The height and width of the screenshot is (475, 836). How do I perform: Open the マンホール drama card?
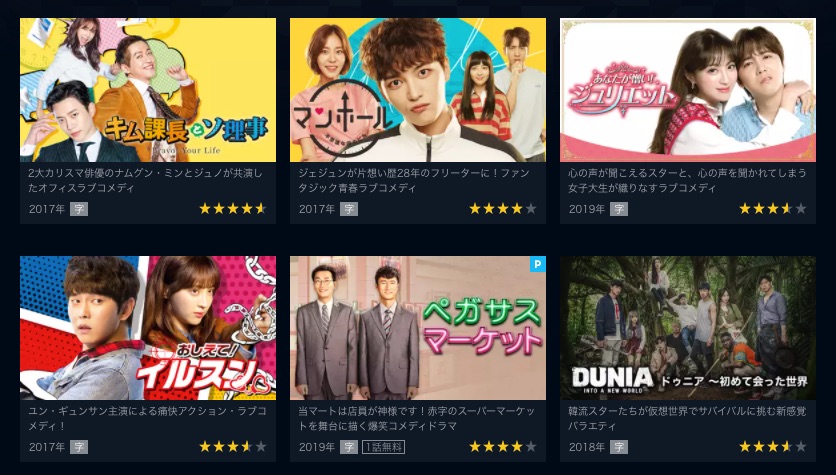tap(417, 90)
